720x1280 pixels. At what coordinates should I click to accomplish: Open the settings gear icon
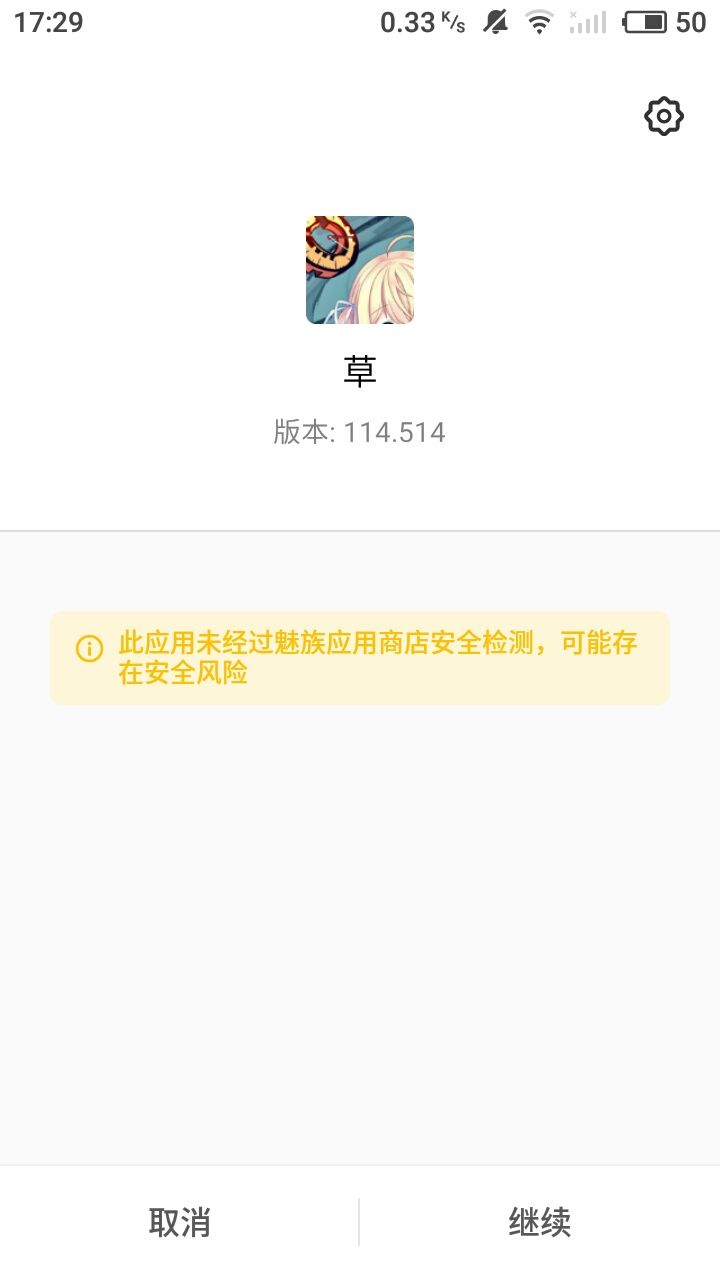click(x=663, y=115)
